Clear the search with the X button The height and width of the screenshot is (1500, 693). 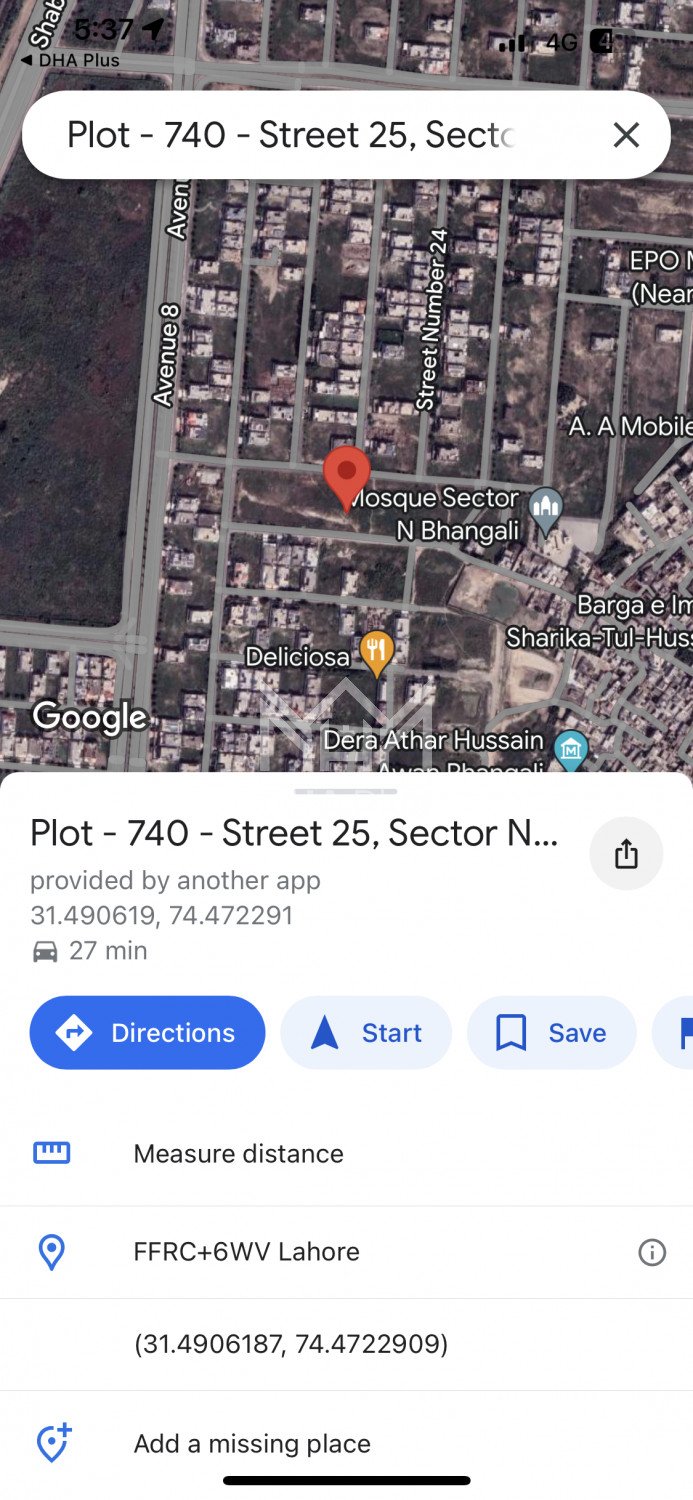click(626, 135)
